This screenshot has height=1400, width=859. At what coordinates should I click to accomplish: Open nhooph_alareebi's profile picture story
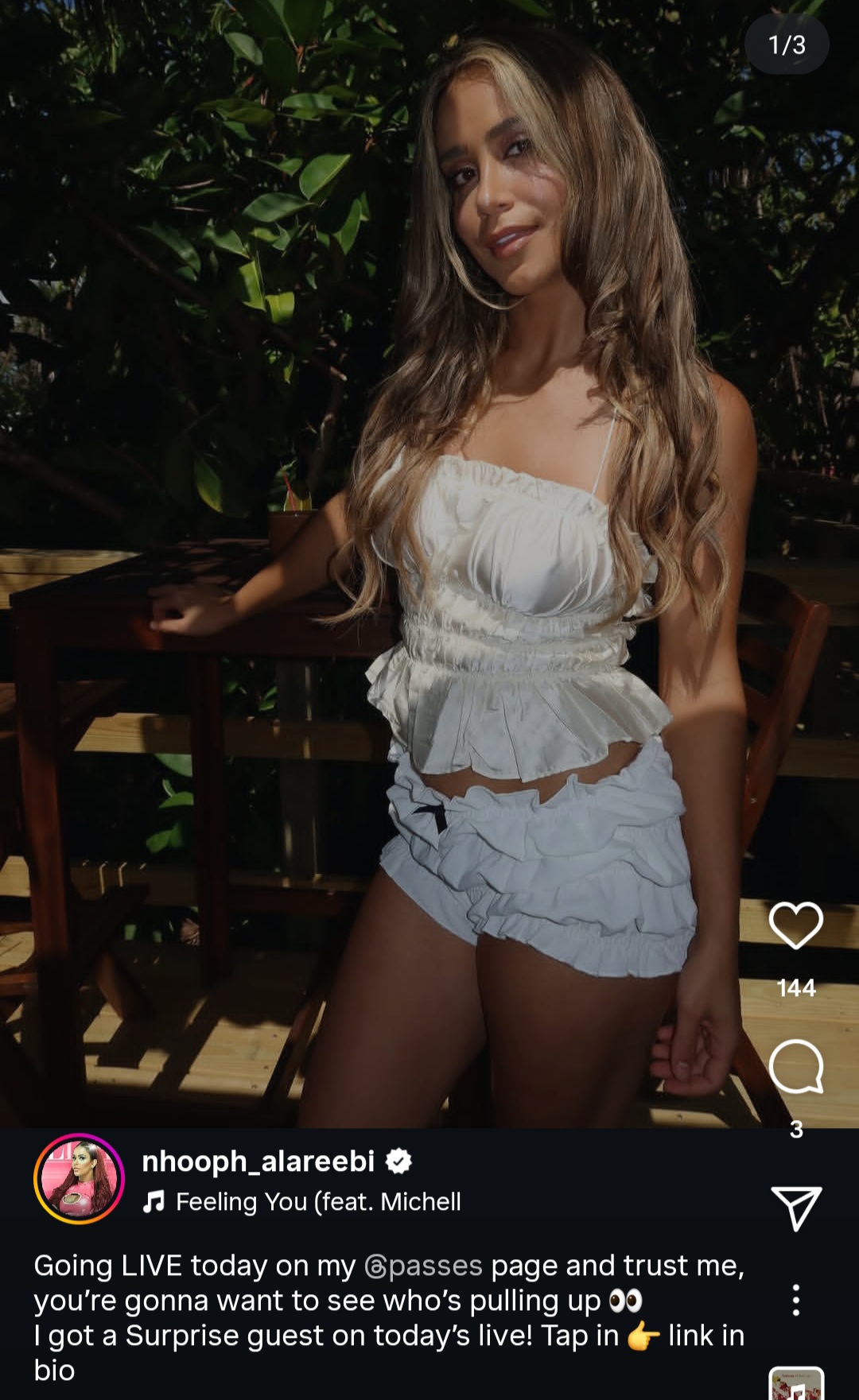pyautogui.click(x=79, y=1179)
